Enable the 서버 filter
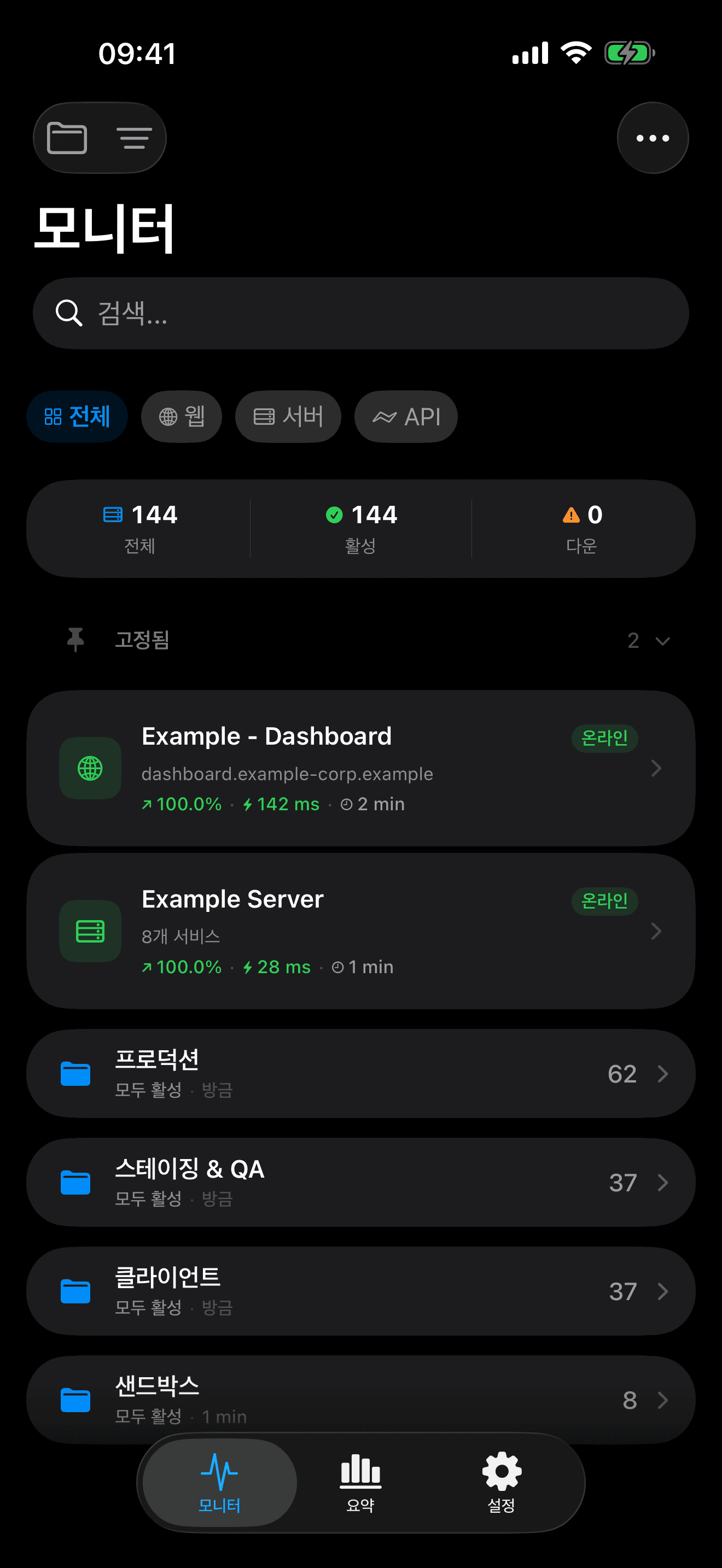This screenshot has width=722, height=1568. tap(288, 417)
